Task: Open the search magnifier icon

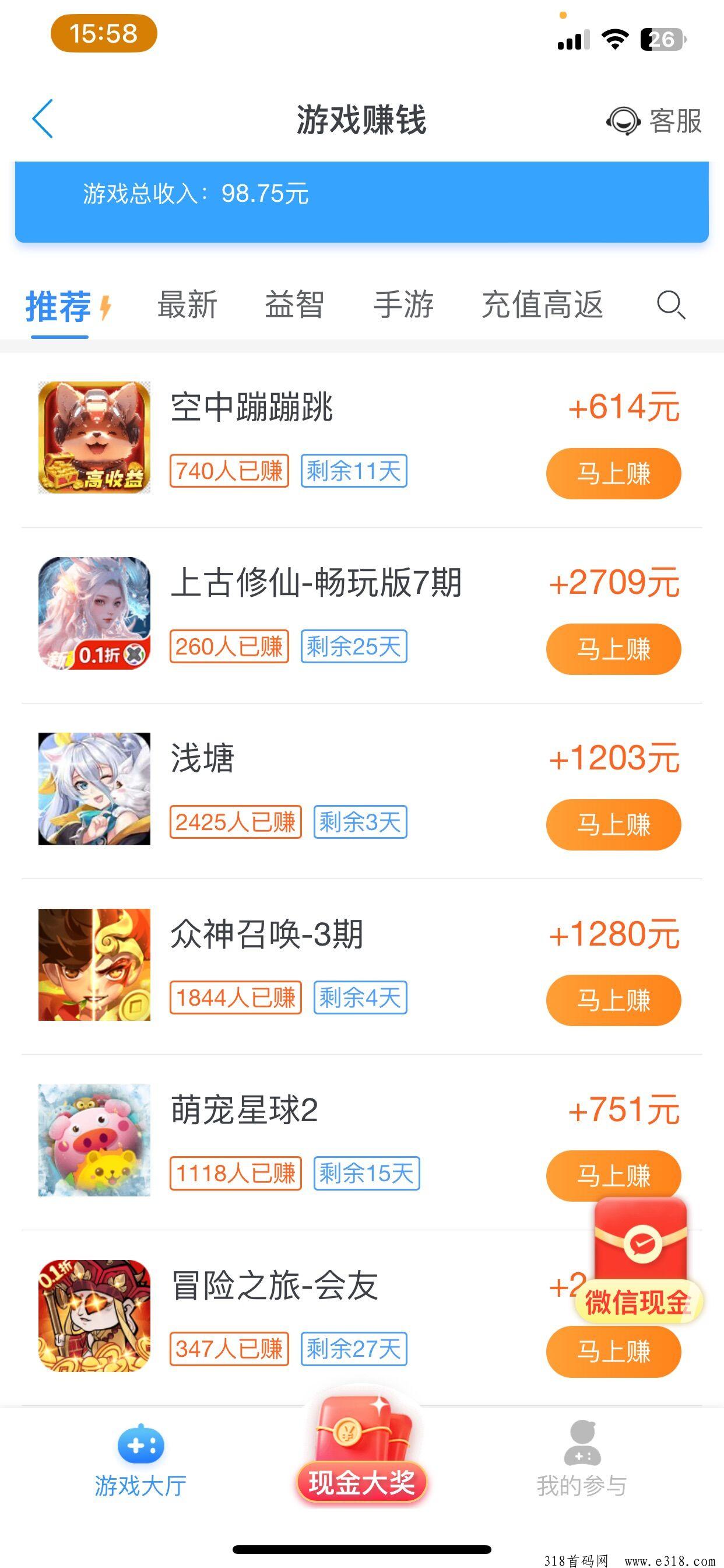Action: tap(670, 305)
